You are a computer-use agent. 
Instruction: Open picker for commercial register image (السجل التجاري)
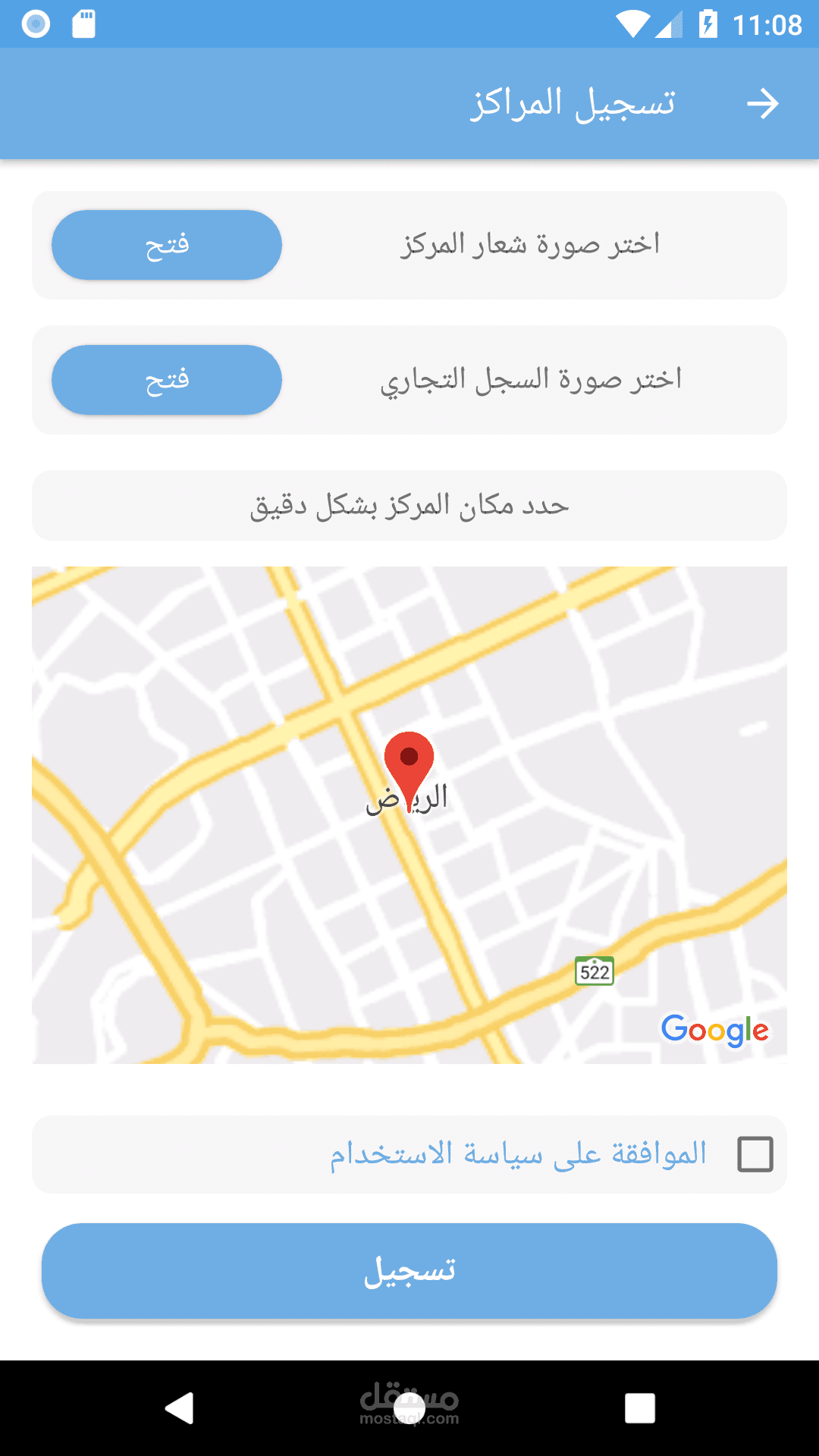pyautogui.click(x=167, y=380)
